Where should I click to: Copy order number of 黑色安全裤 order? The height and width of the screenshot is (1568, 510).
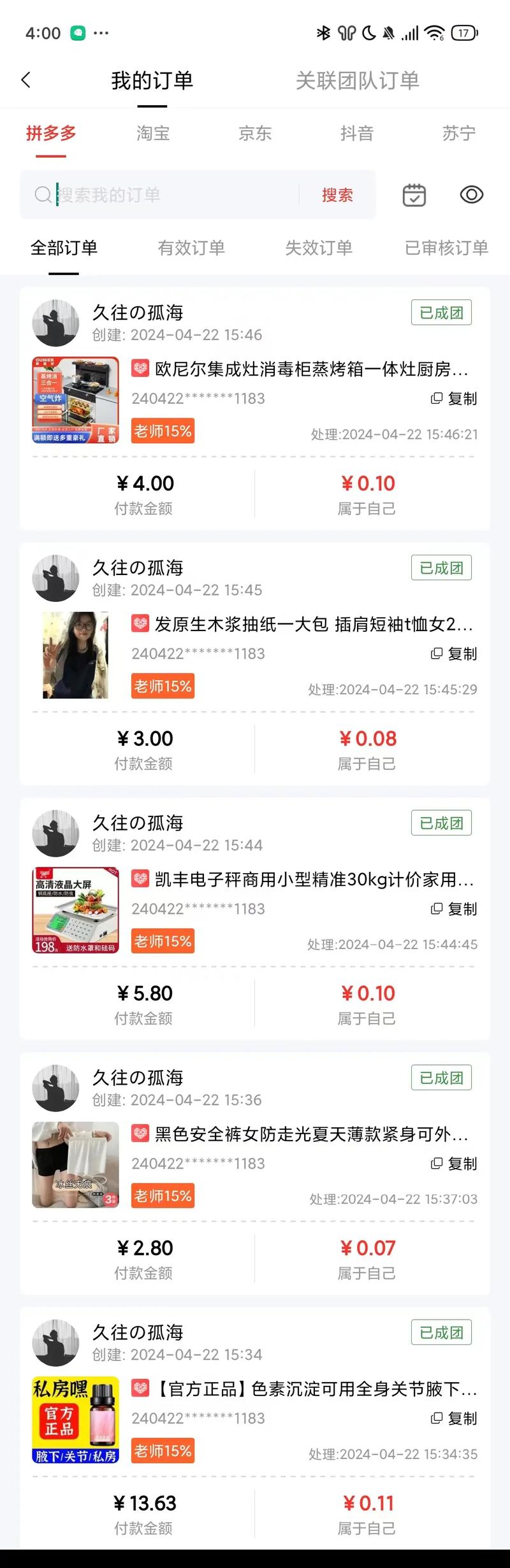click(x=455, y=1164)
